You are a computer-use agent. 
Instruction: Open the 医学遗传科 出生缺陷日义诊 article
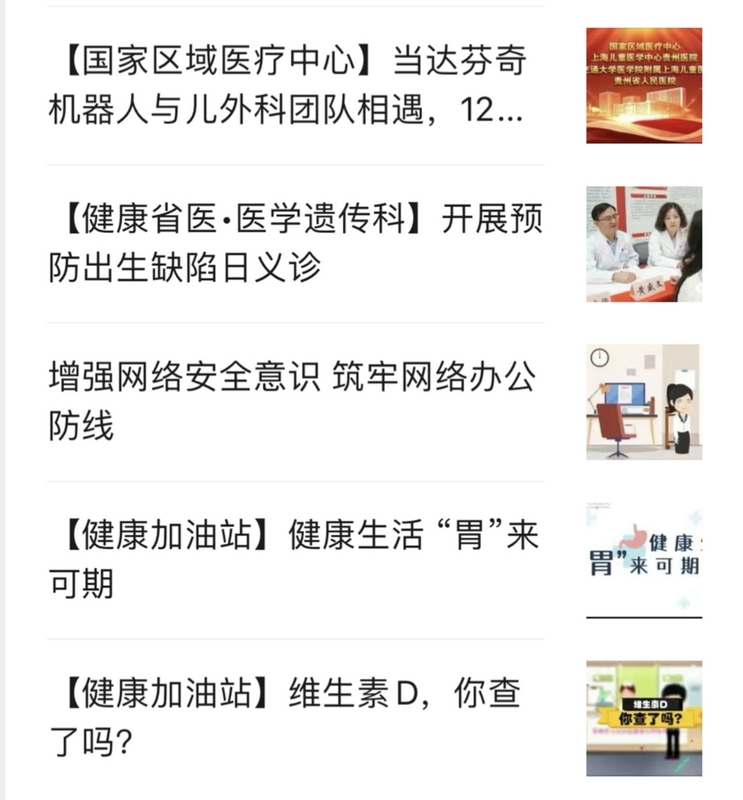coord(290,235)
